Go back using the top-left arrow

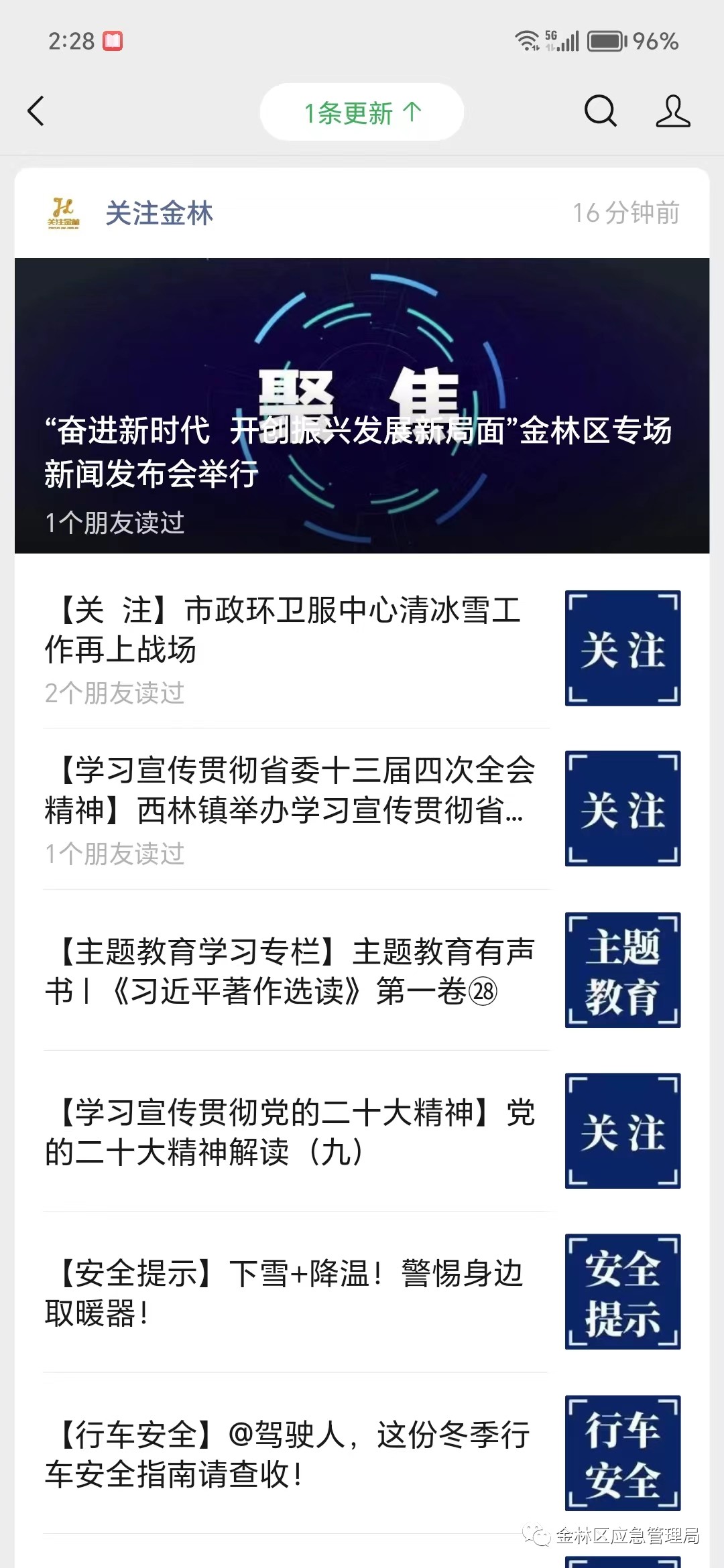point(36,111)
